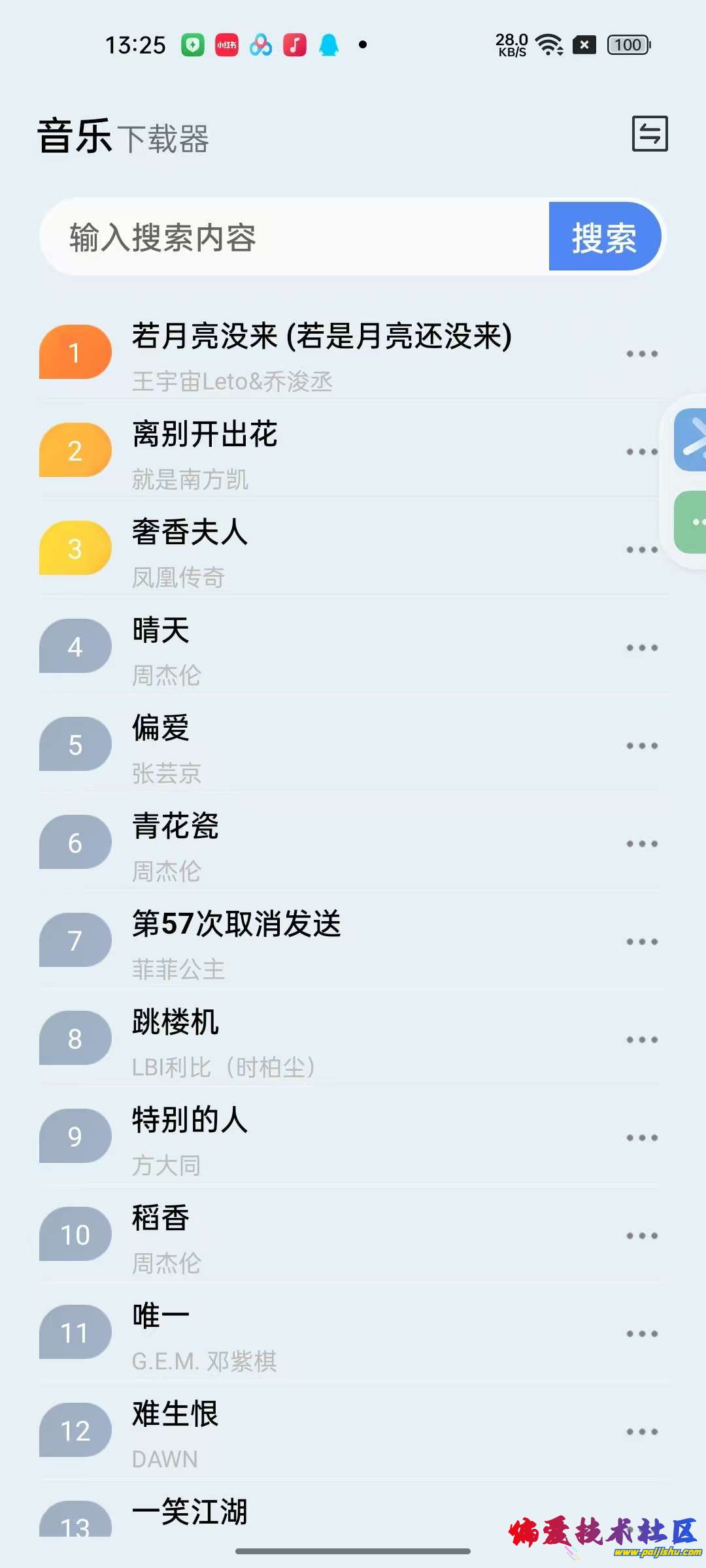
Task: Tap the green floating sidebar icon
Action: (x=692, y=522)
